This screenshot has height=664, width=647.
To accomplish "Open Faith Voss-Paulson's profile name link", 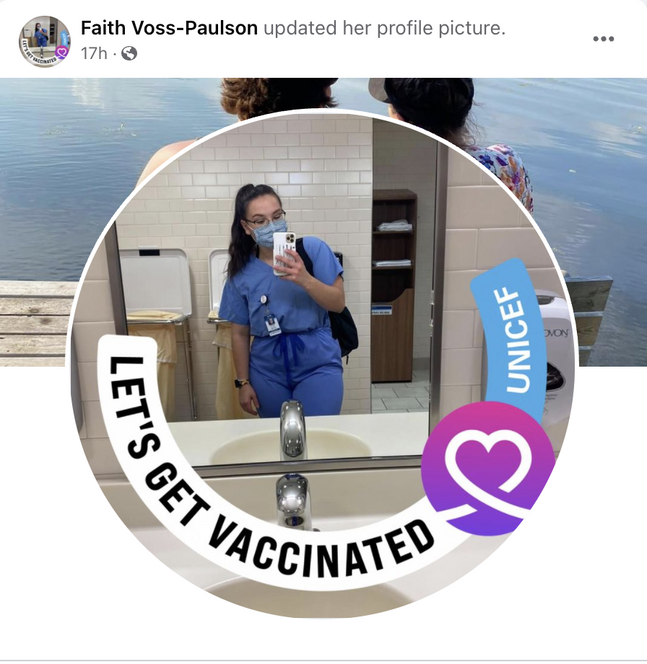I will 168,27.
